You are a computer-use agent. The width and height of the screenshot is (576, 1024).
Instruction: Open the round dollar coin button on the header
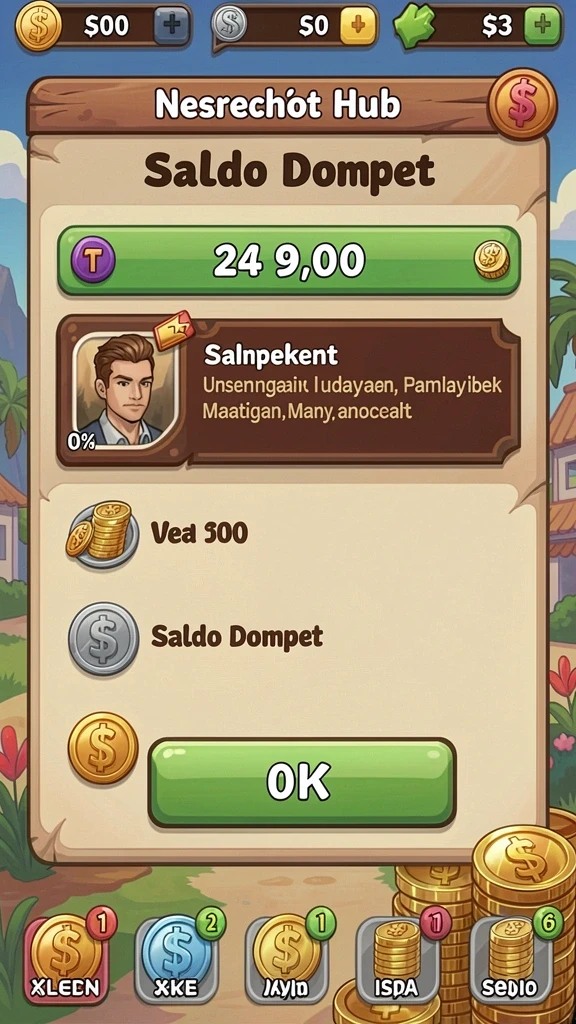[522, 104]
